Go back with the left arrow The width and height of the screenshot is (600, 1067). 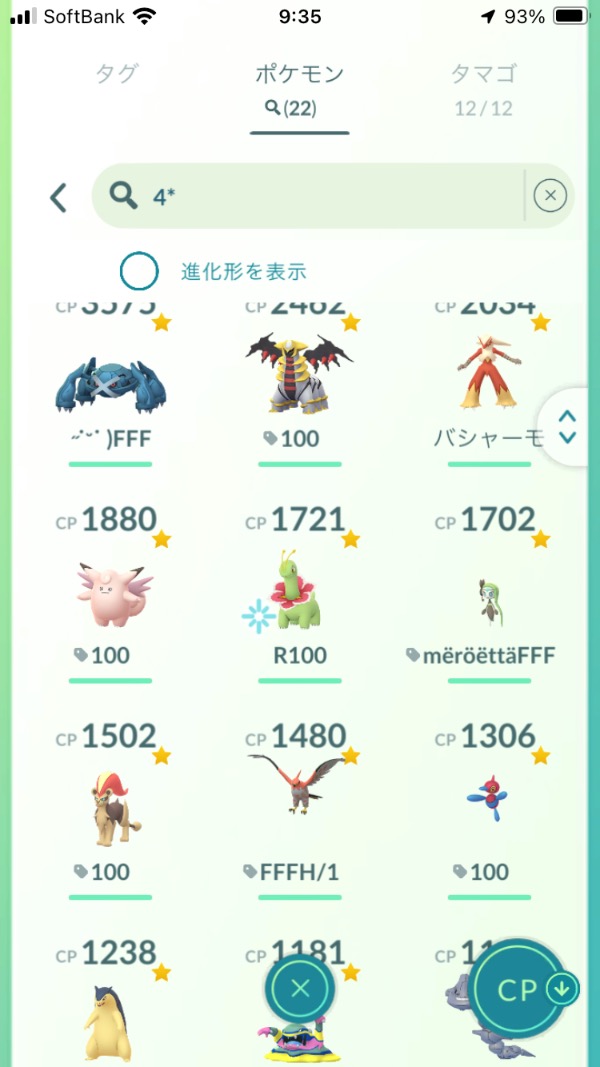[x=59, y=197]
